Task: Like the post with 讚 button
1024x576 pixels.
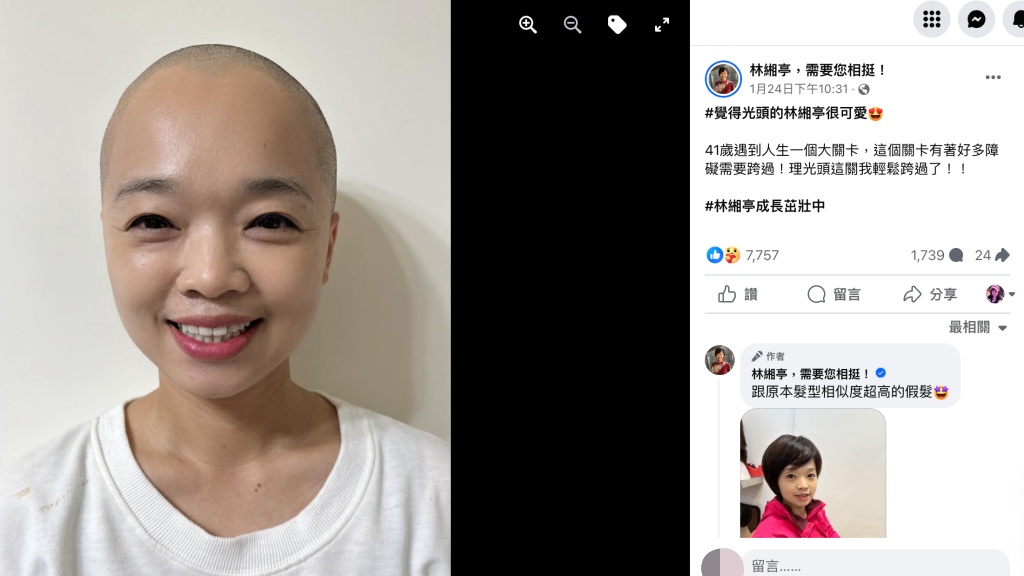Action: coord(738,294)
